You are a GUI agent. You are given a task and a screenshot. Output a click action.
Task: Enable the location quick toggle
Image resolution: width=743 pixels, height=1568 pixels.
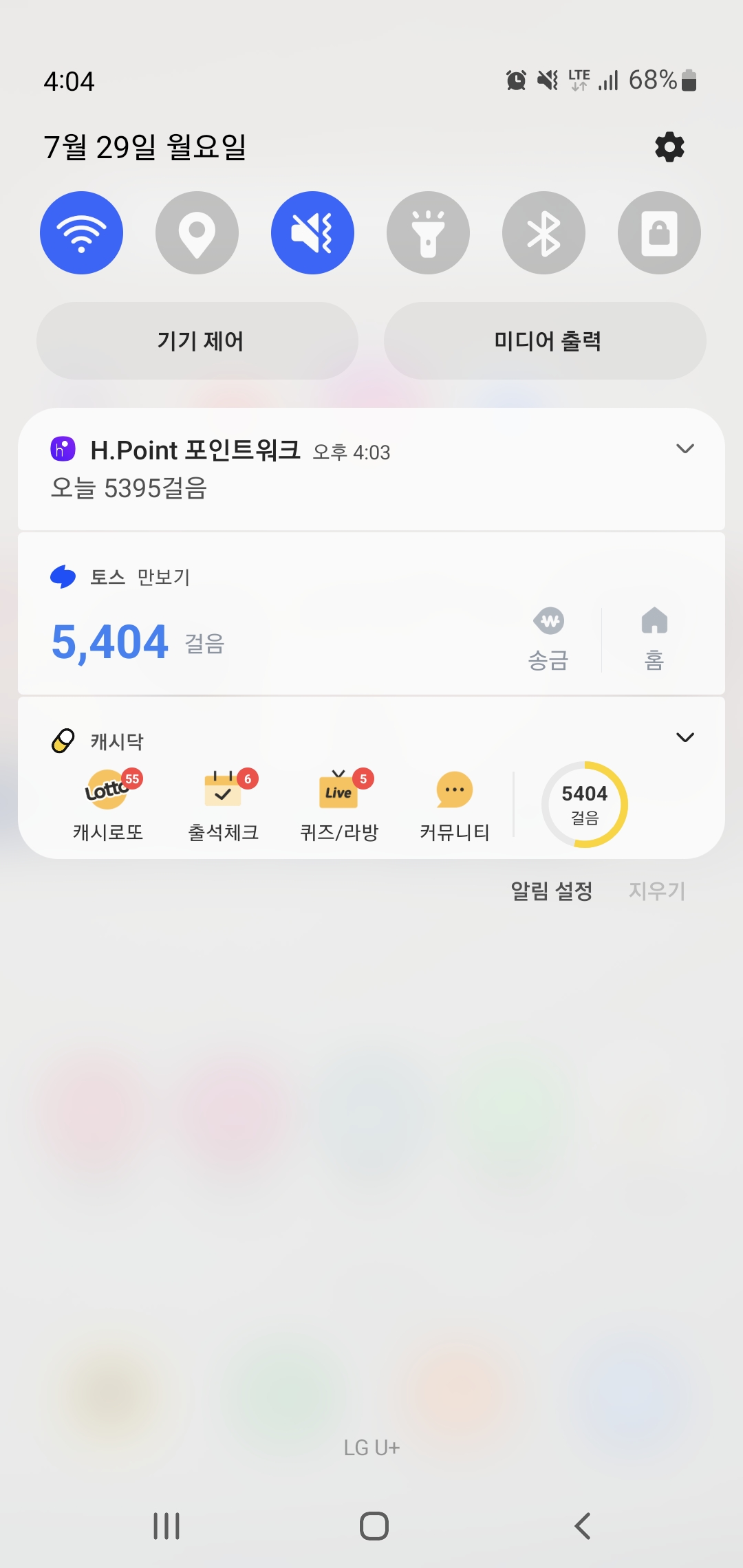tap(197, 233)
